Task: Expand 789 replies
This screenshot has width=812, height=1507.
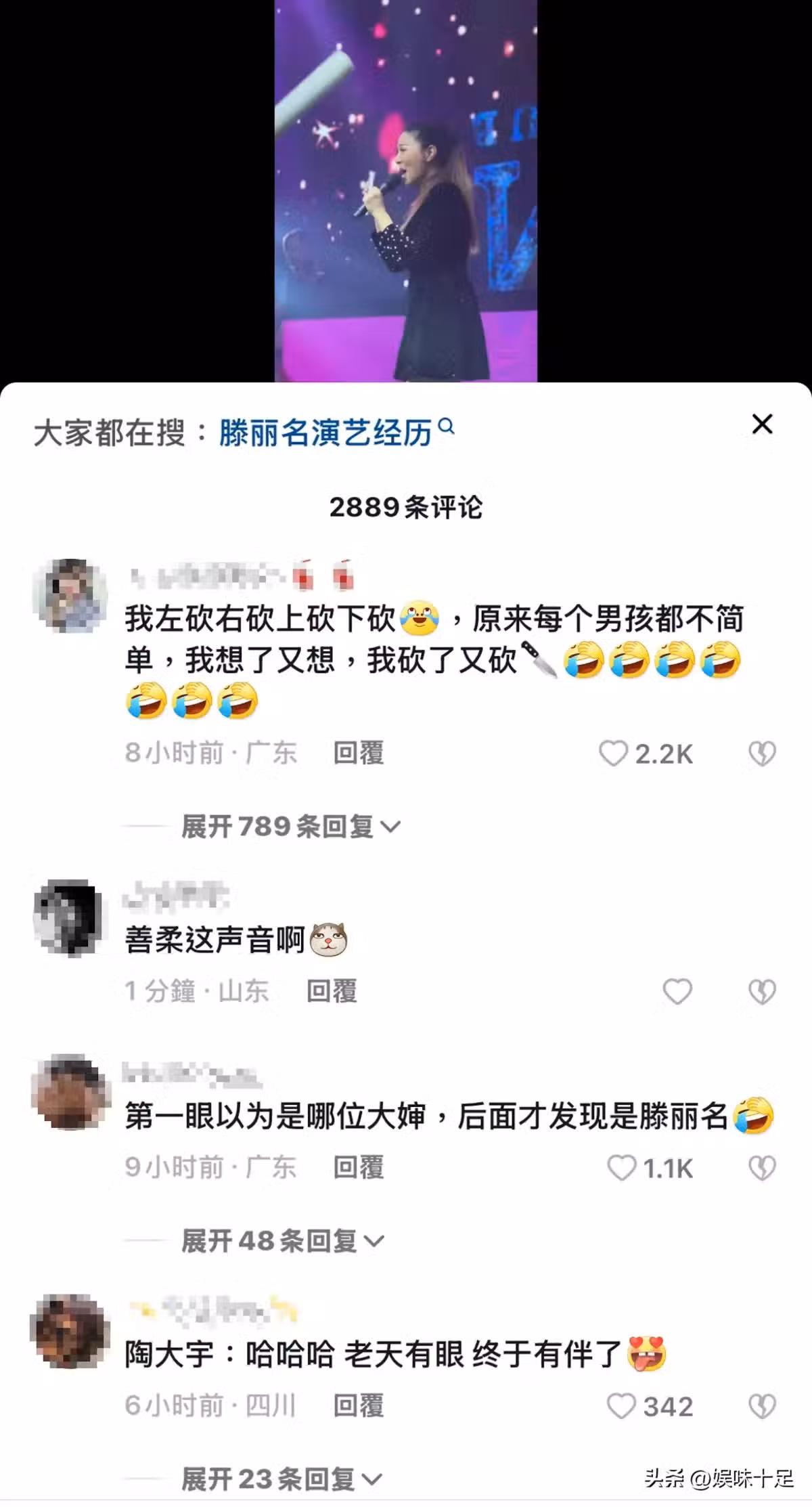Action: point(291,826)
